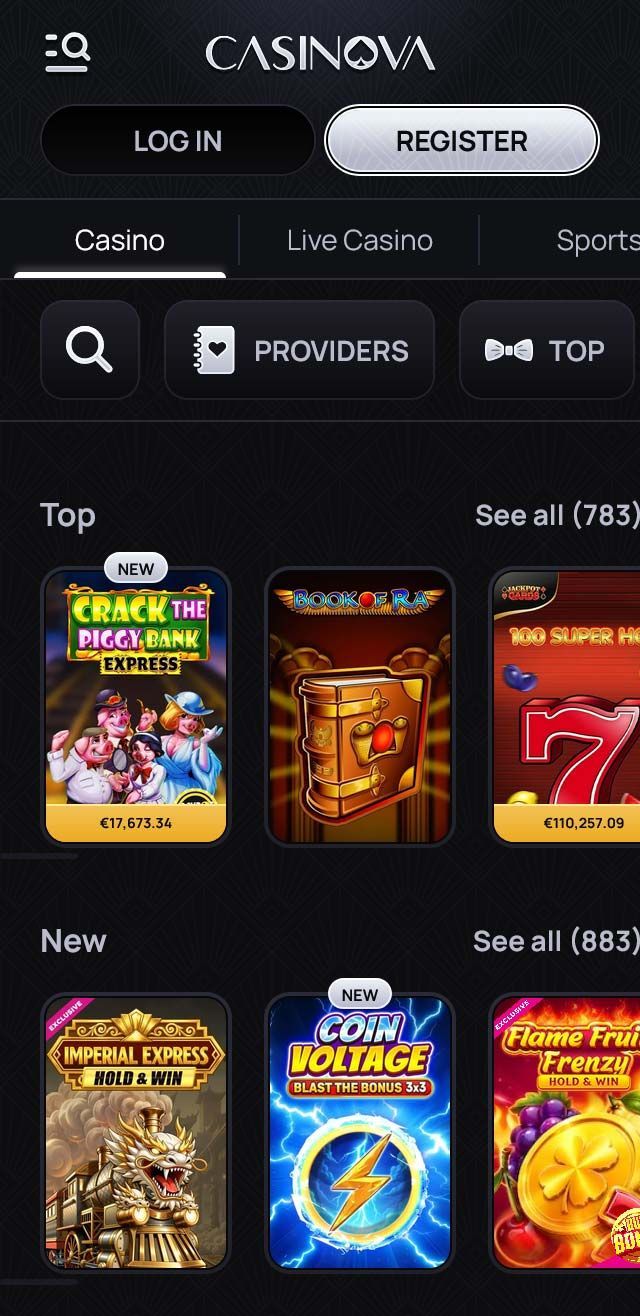Select the Casino tab
Image resolution: width=640 pixels, height=1316 pixels.
click(x=120, y=241)
